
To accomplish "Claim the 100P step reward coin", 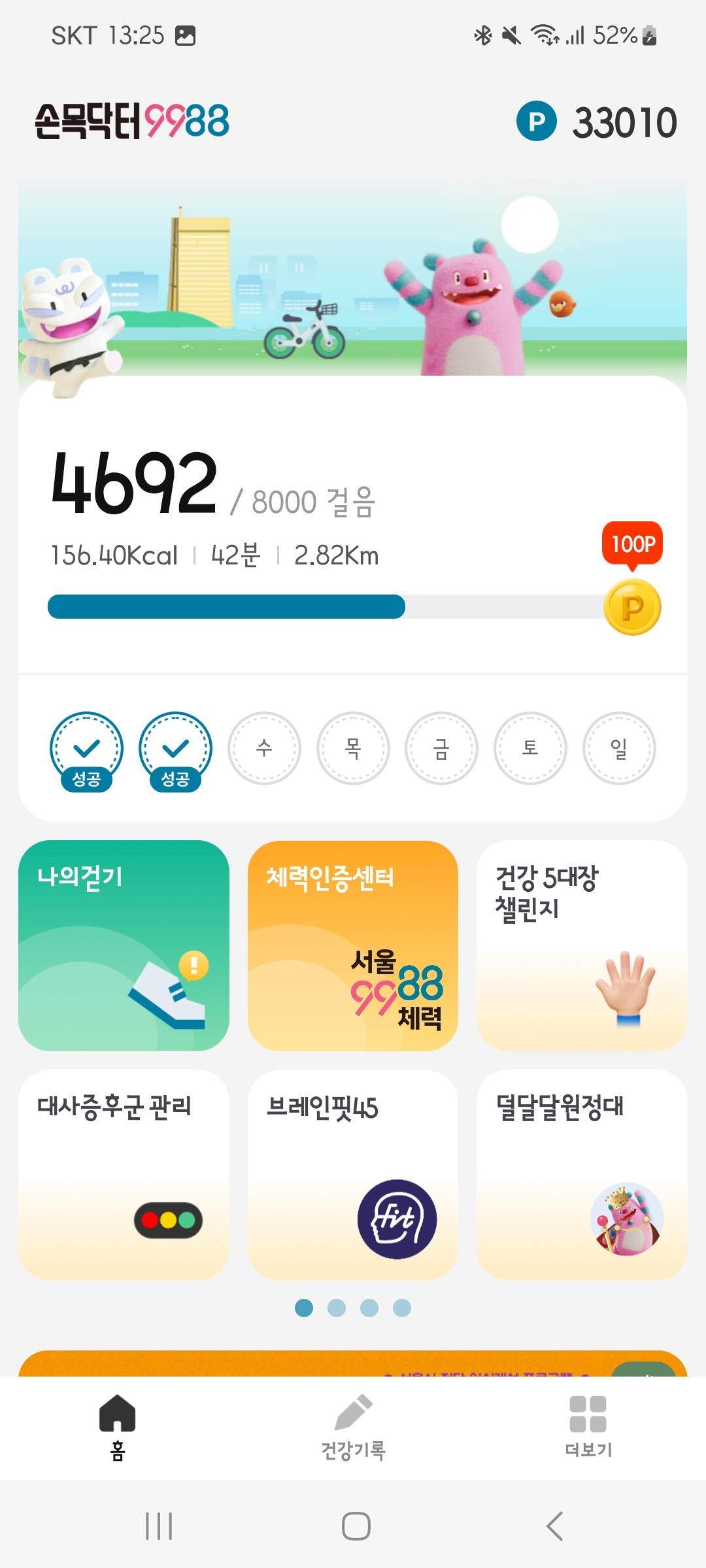I will coord(632,606).
